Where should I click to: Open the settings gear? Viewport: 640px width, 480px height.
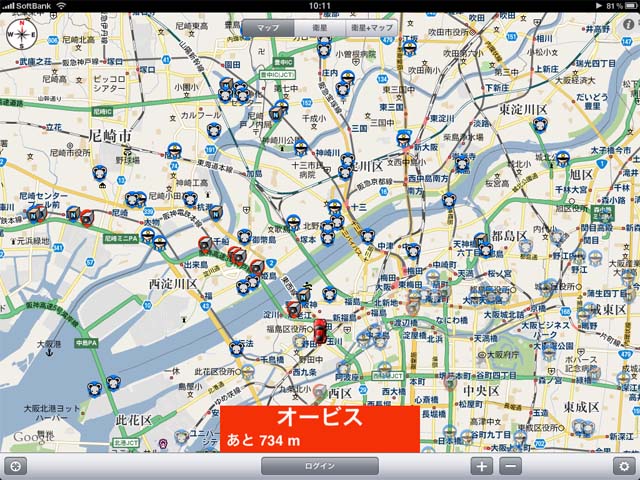[x=625, y=466]
